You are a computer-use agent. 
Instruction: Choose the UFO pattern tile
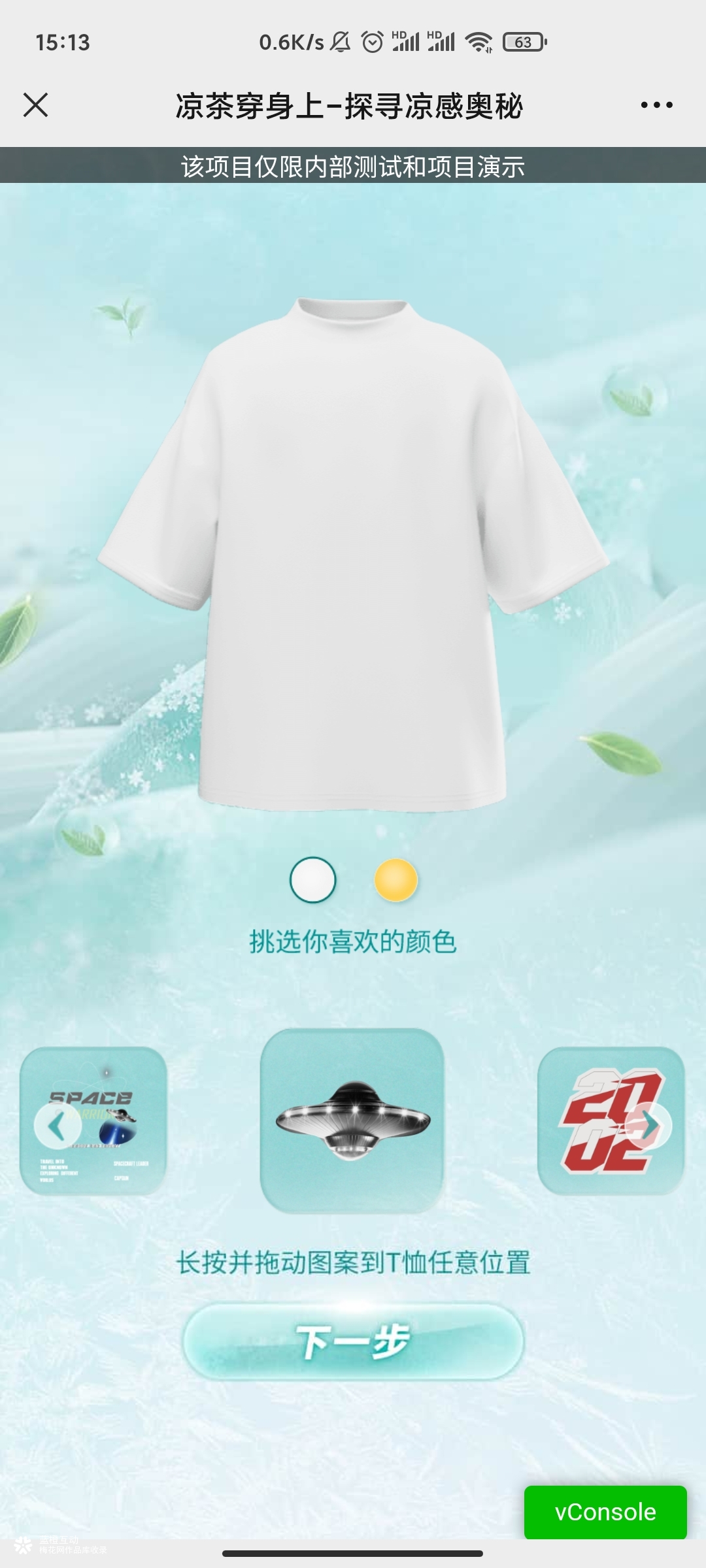352,1120
